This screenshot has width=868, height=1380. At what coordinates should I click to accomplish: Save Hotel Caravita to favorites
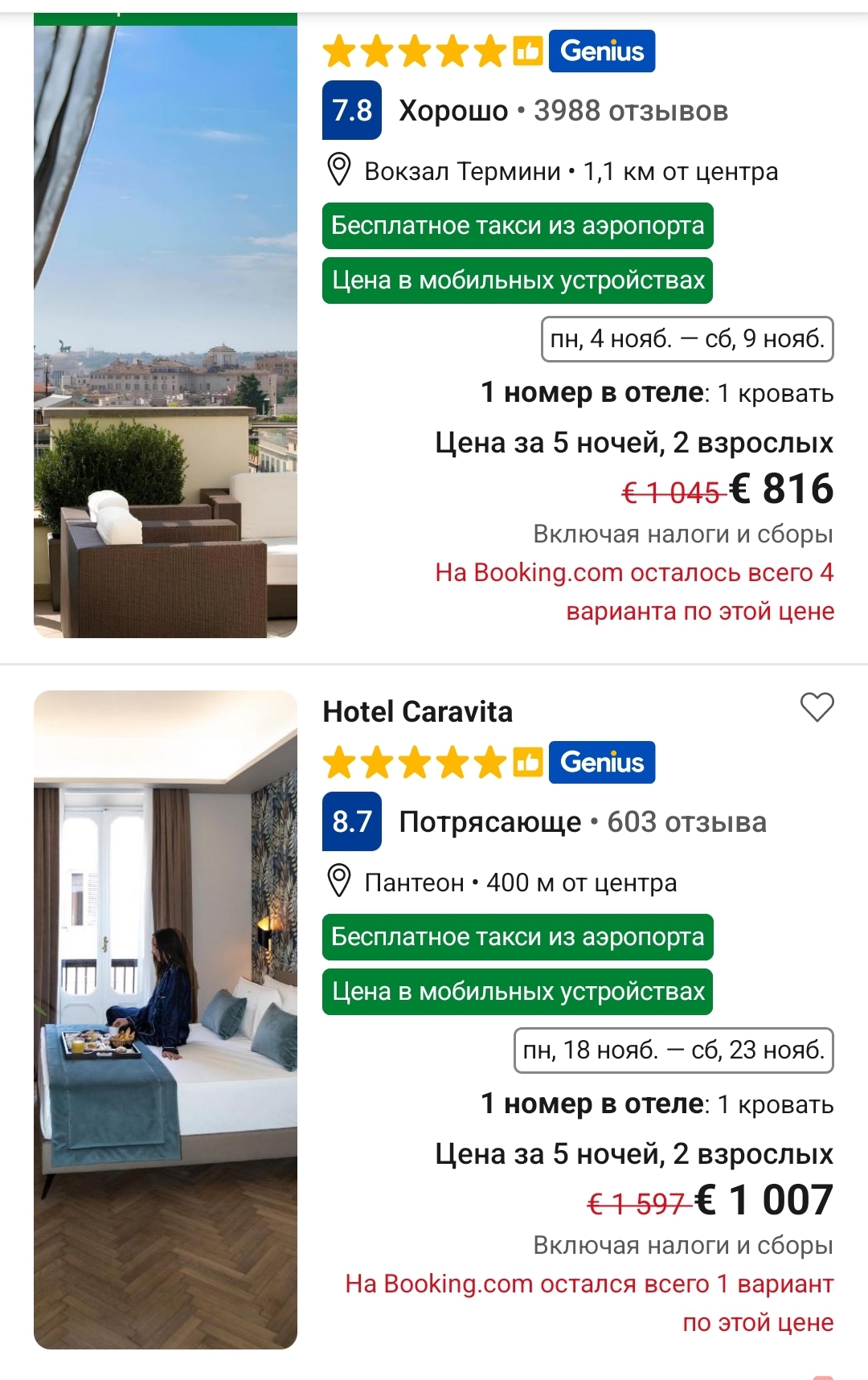click(x=817, y=707)
